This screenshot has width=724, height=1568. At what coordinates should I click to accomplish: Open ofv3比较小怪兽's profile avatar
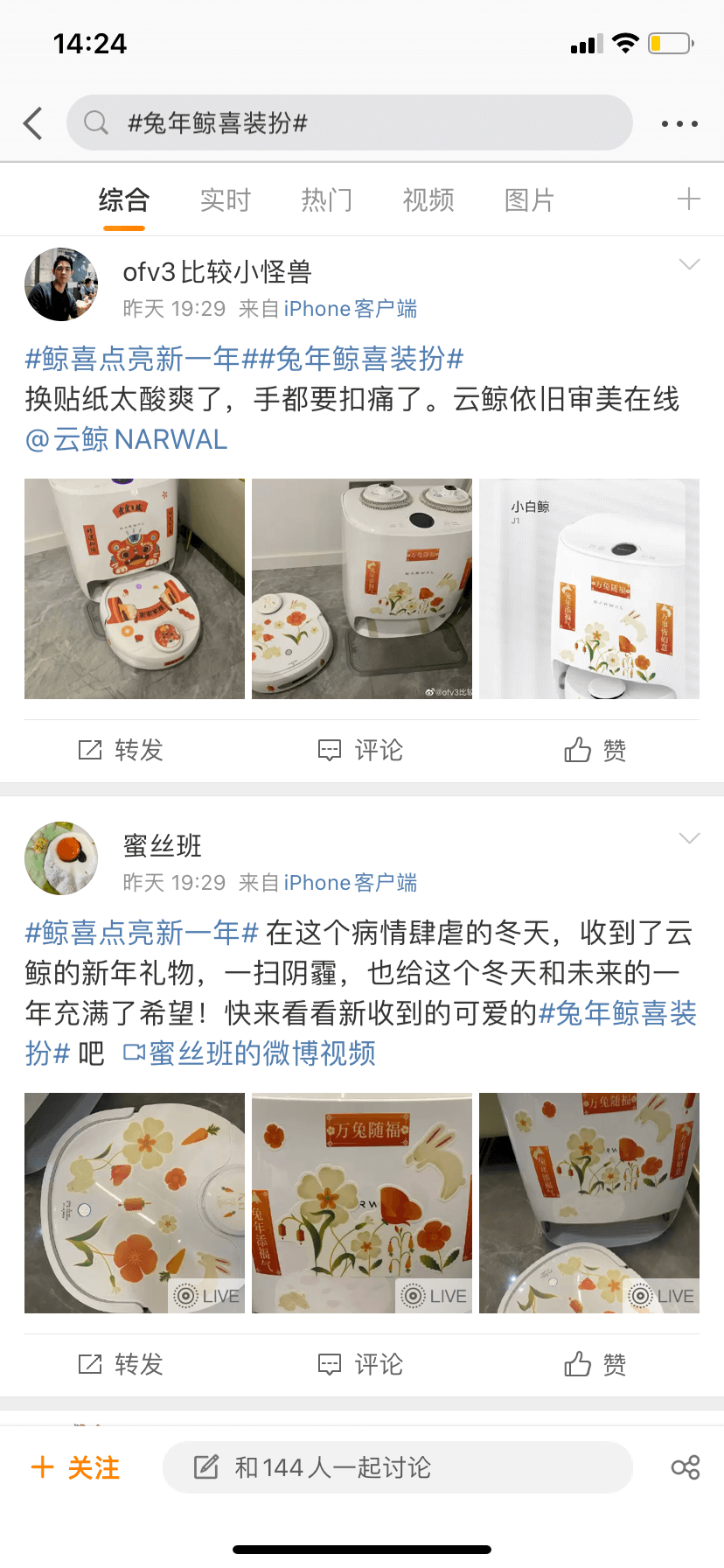pyautogui.click(x=61, y=284)
